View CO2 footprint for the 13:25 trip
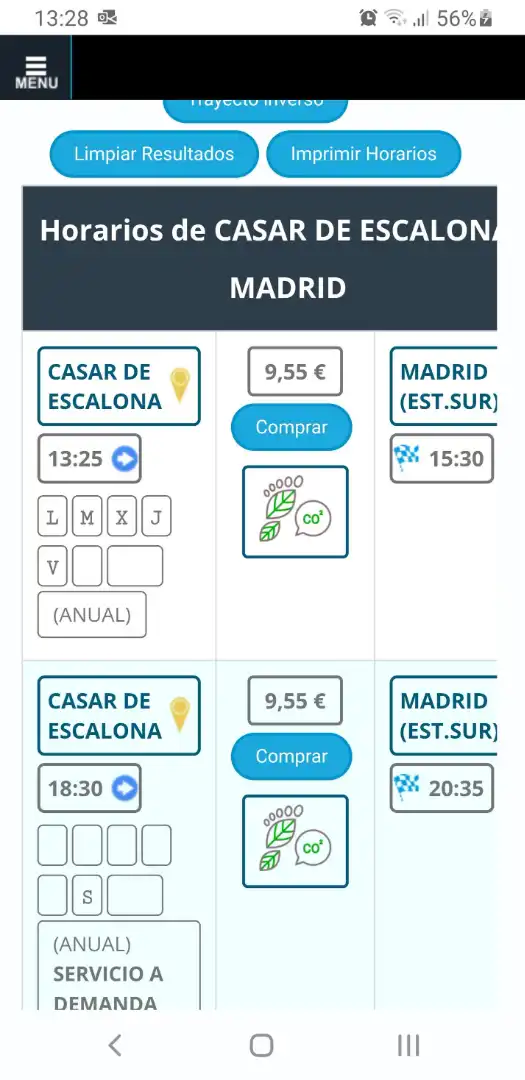525x1080 pixels. point(295,512)
